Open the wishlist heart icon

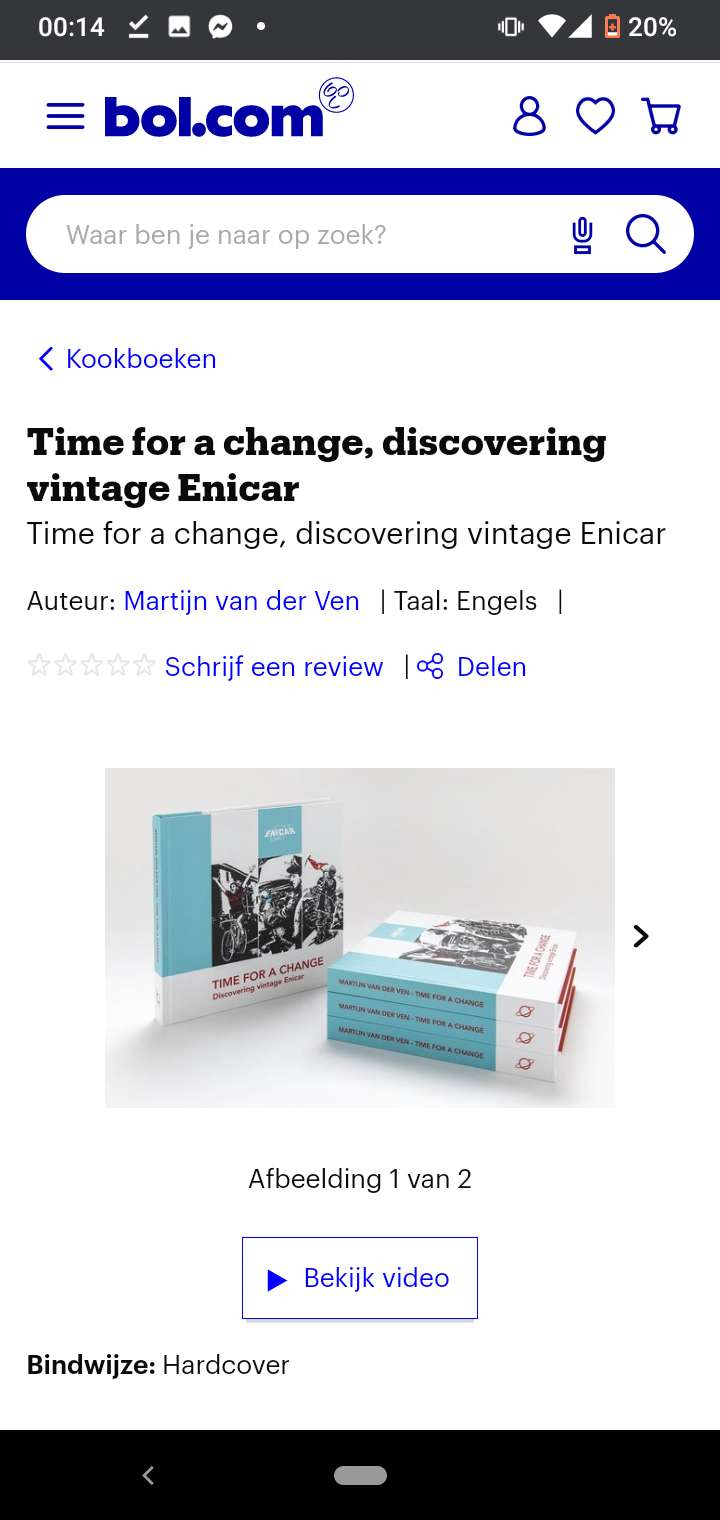click(x=595, y=116)
